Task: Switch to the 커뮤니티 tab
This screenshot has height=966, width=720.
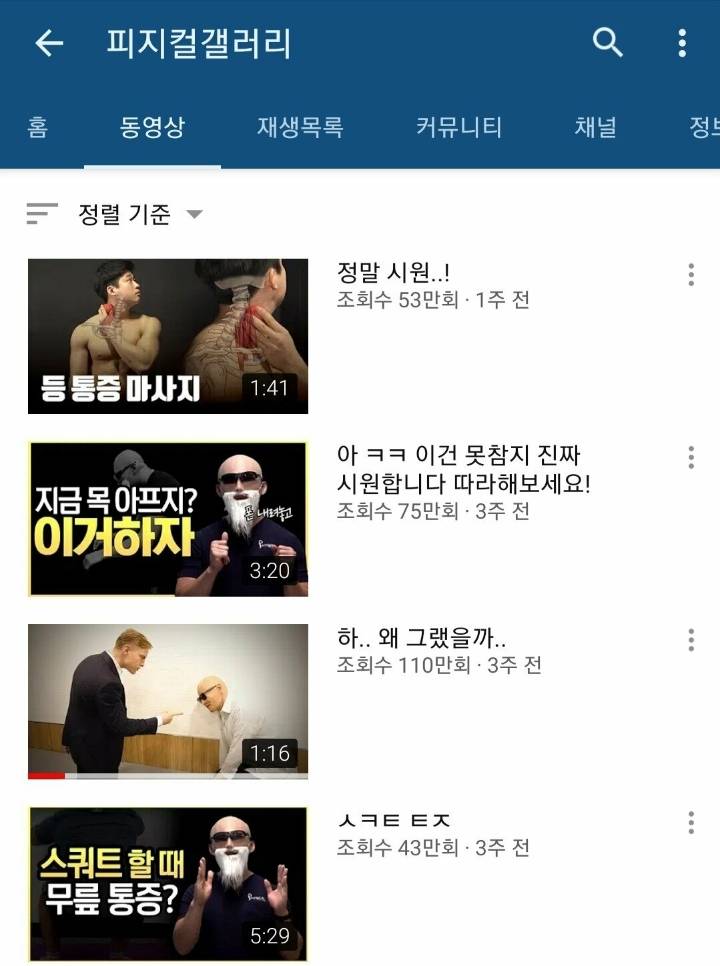Action: click(459, 128)
